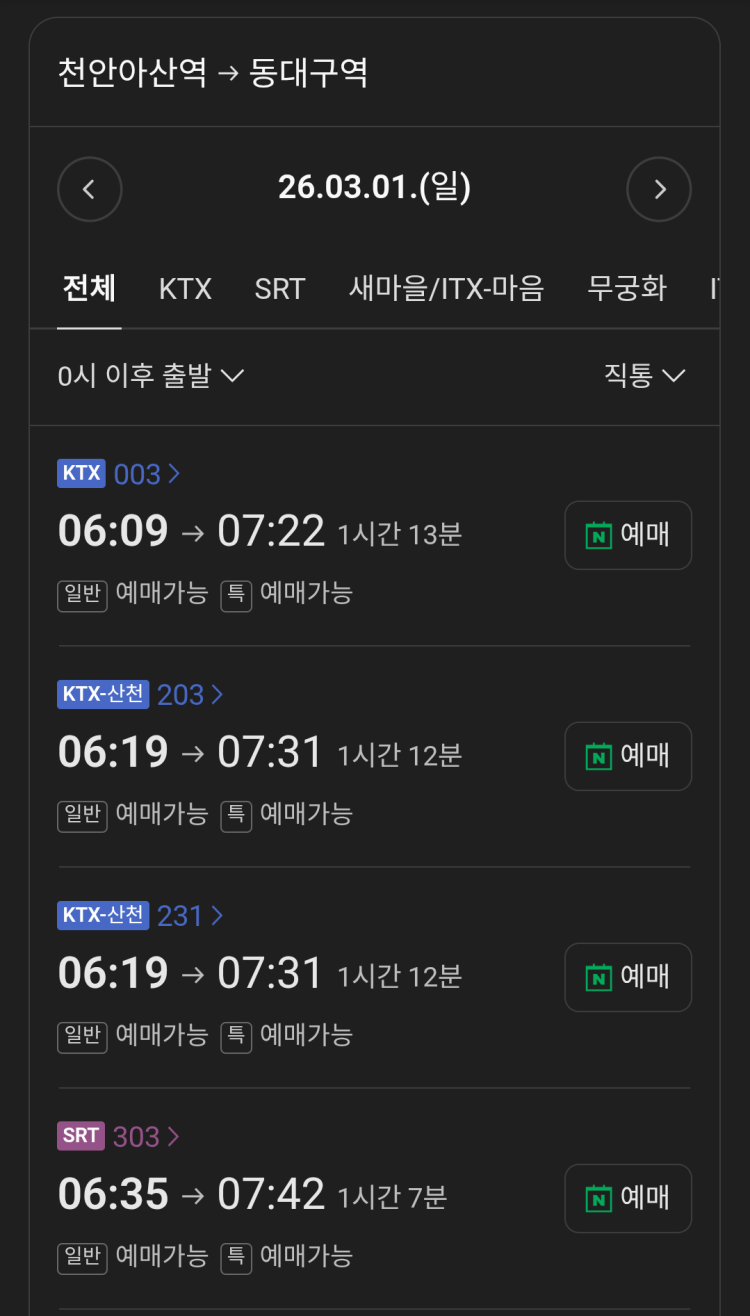
Task: Open the 0시 이후 출발 departure time dropdown
Action: click(151, 376)
